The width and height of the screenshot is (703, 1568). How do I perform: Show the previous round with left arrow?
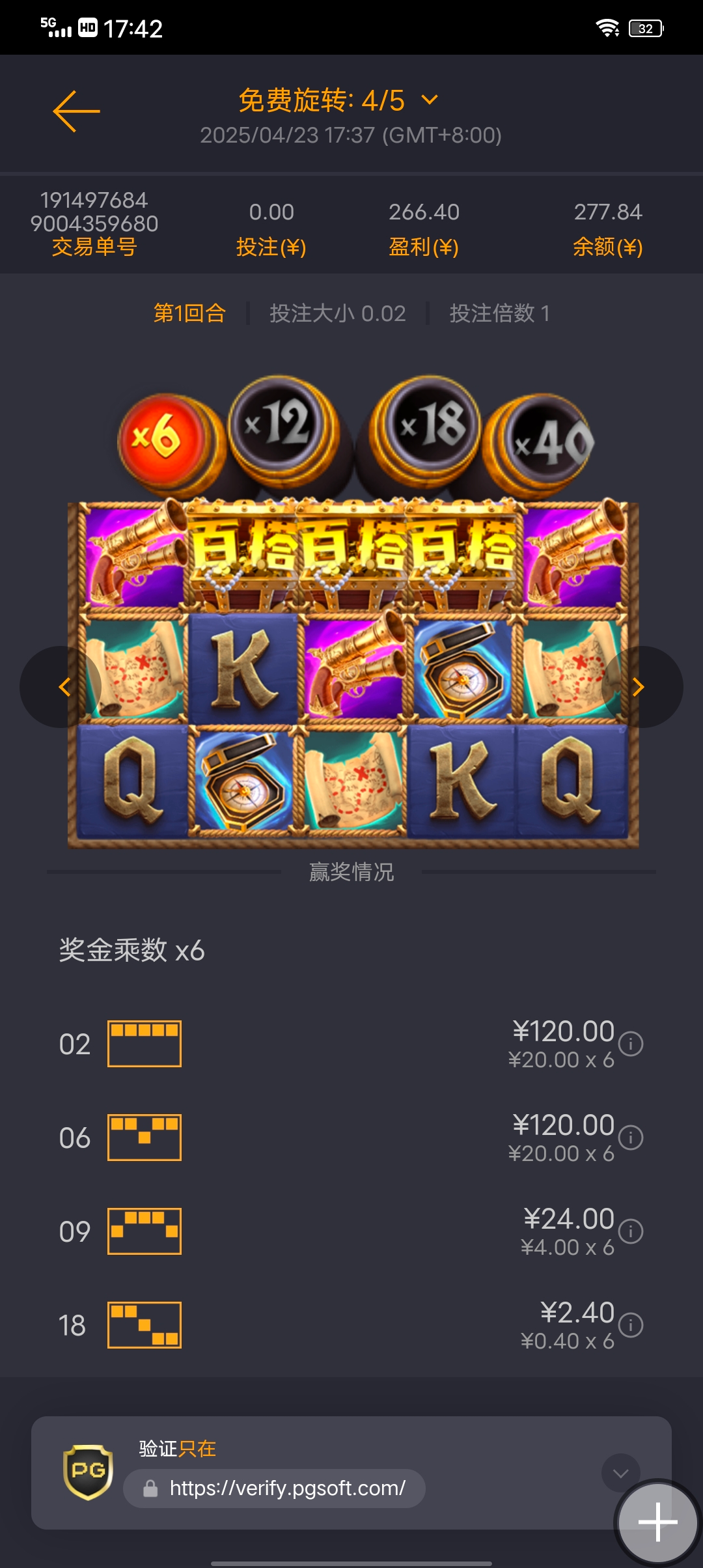click(x=64, y=687)
